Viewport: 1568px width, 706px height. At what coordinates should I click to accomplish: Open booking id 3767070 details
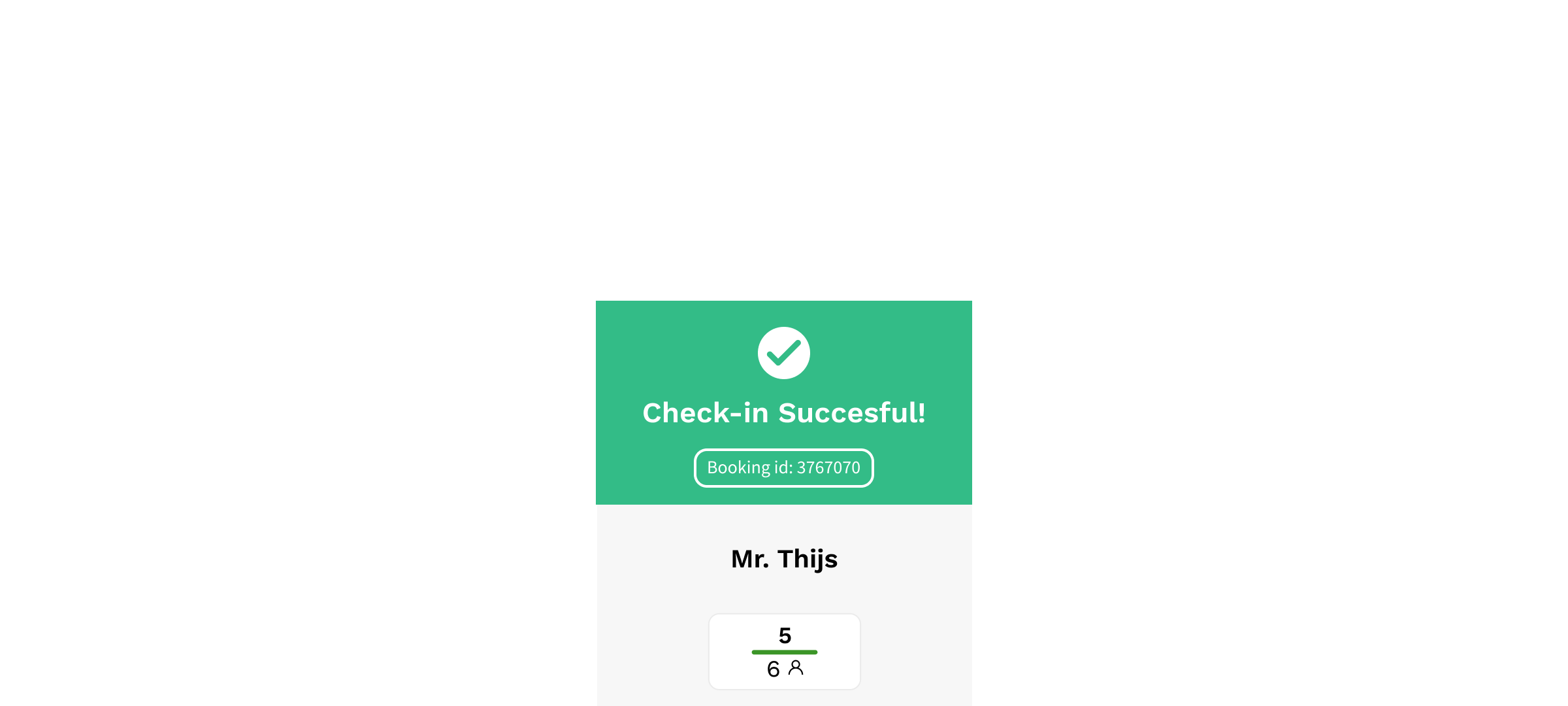coord(783,468)
